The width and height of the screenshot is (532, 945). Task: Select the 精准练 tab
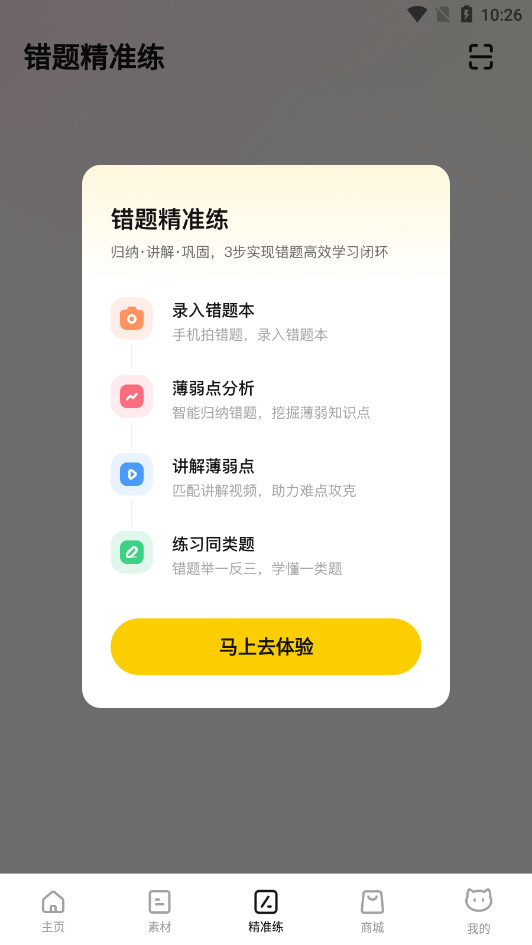266,911
